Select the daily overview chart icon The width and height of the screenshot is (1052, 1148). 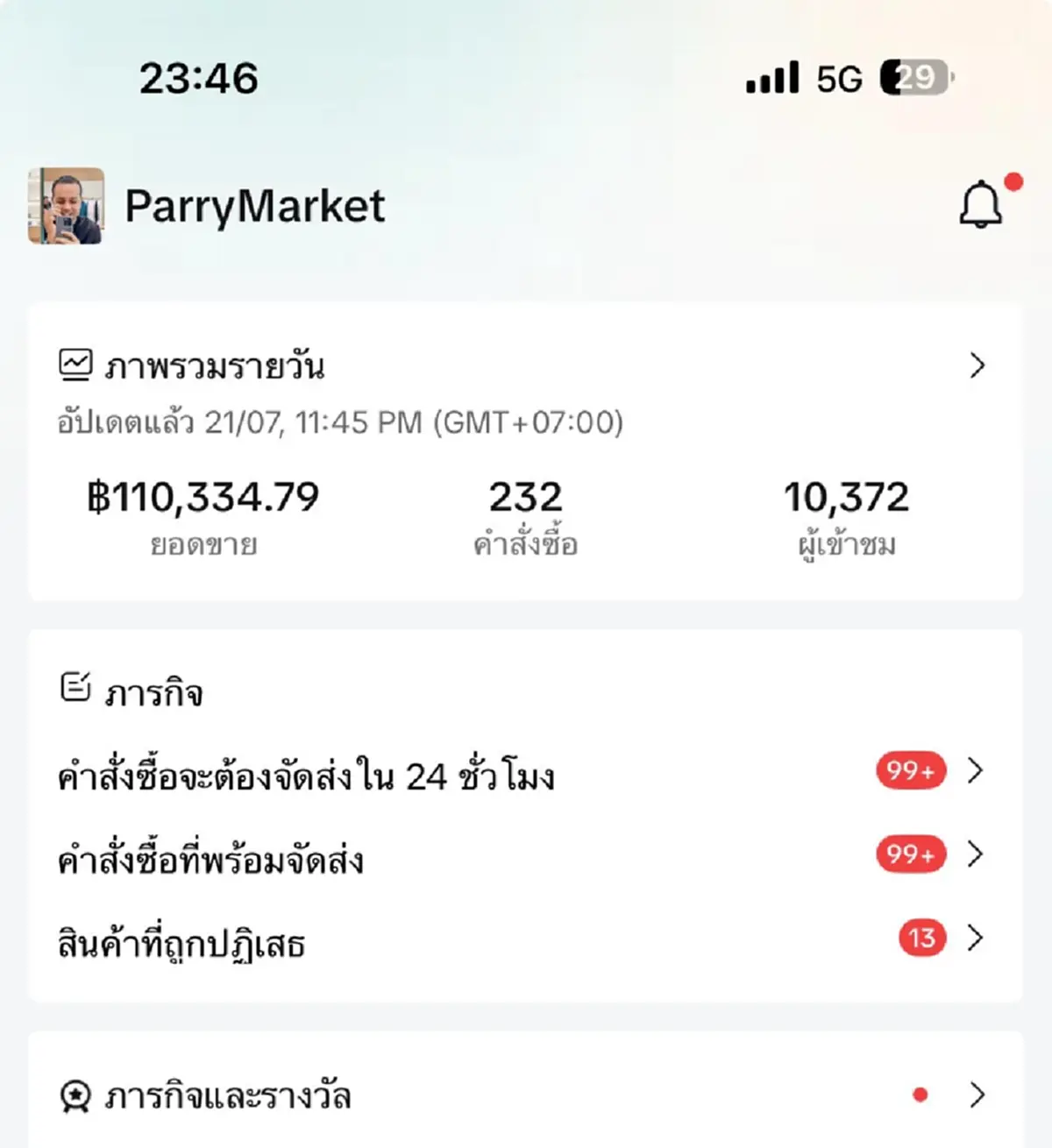coord(77,365)
